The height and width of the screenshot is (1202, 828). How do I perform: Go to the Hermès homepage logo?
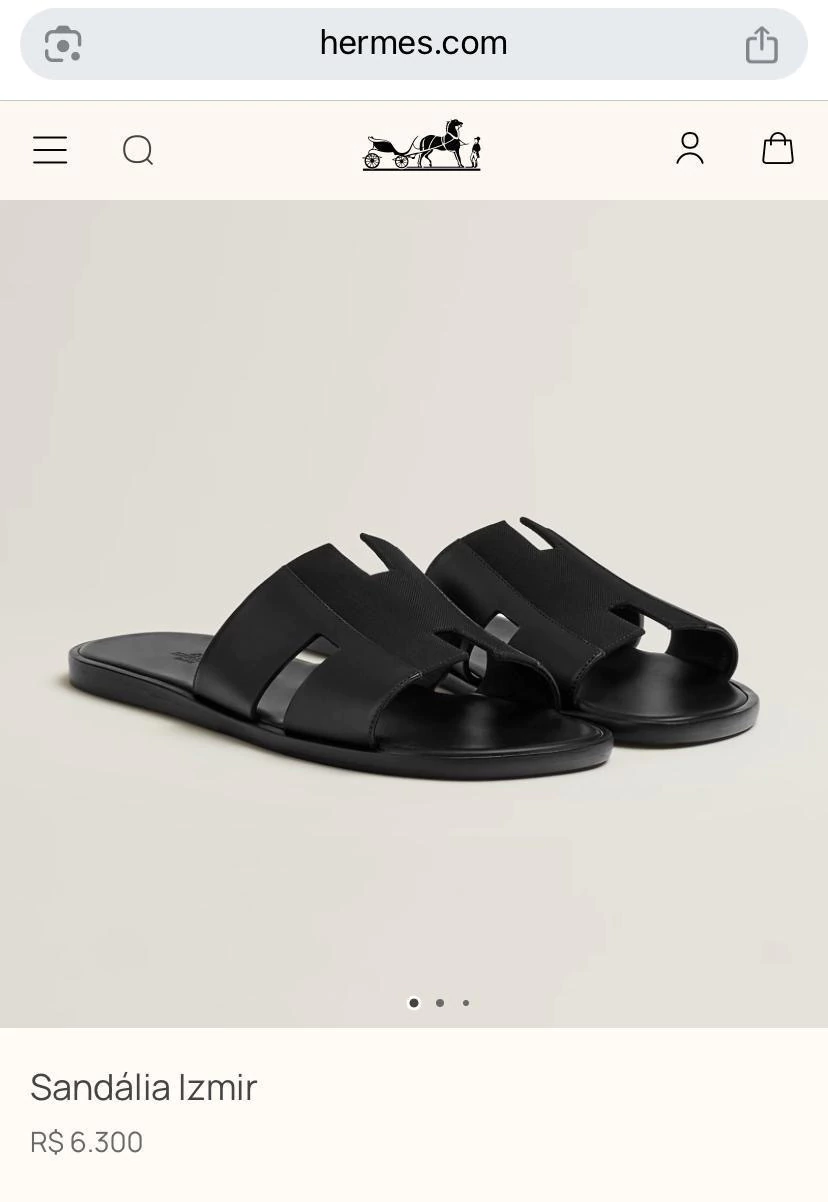click(x=421, y=146)
